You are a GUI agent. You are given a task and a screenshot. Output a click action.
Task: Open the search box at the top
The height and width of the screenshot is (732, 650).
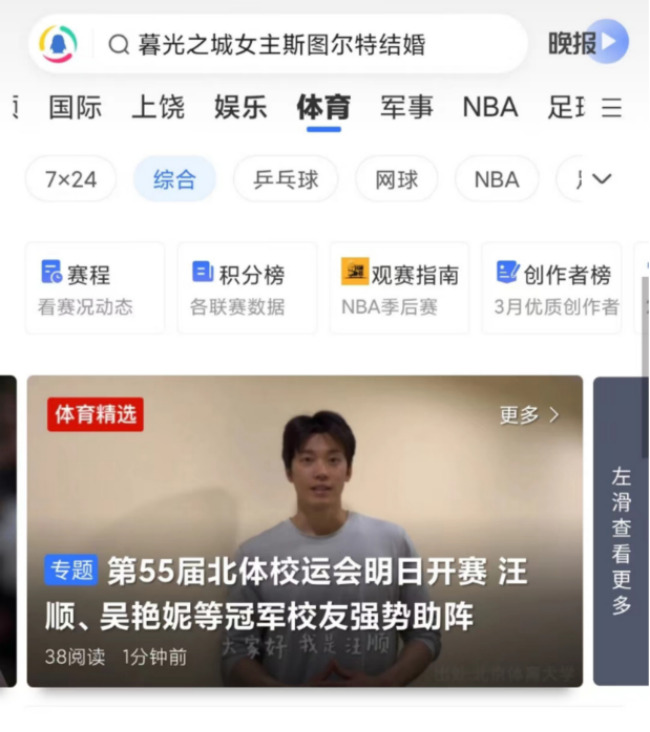(x=300, y=44)
